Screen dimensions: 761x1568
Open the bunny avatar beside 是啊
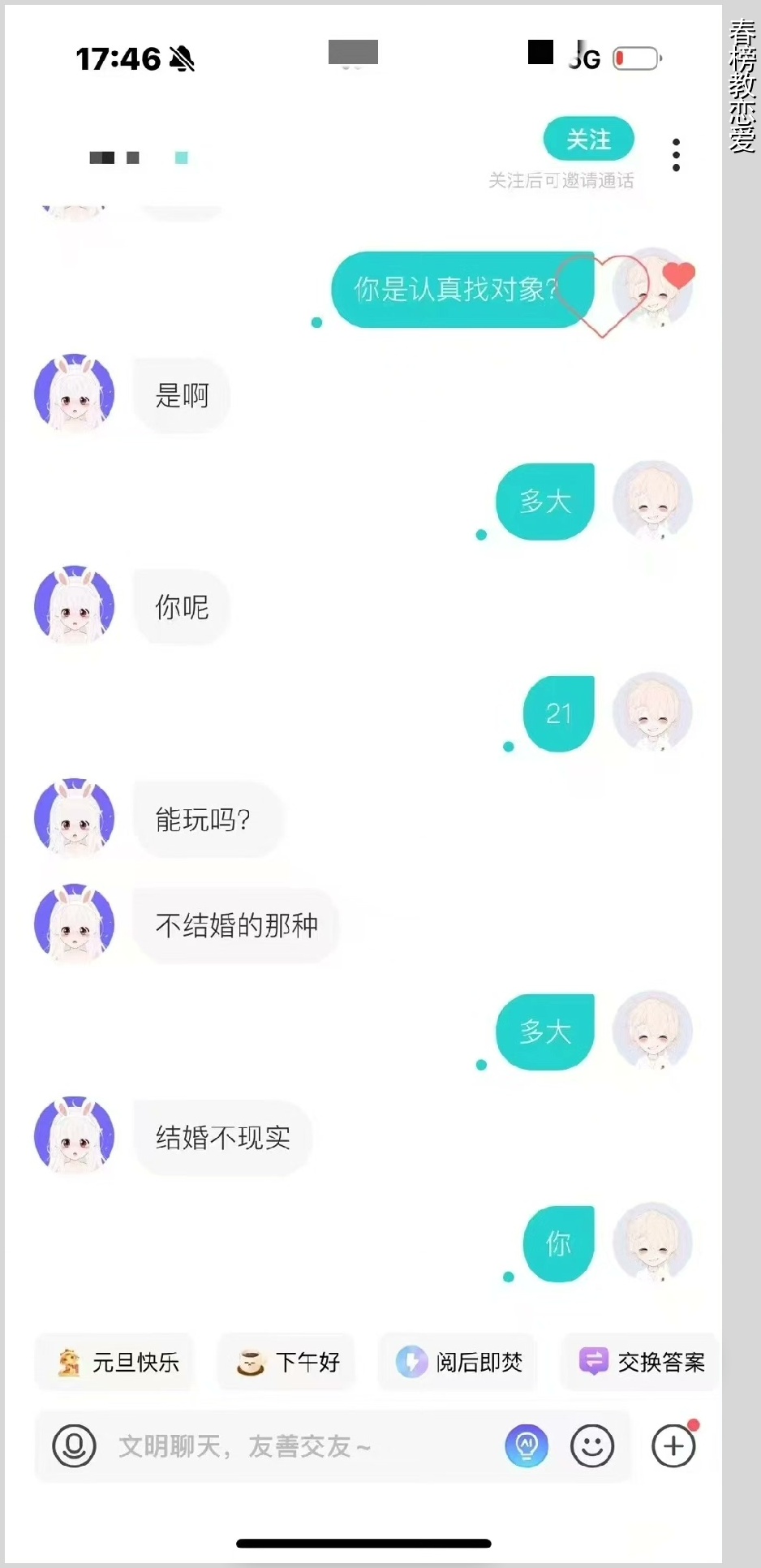[x=75, y=394]
